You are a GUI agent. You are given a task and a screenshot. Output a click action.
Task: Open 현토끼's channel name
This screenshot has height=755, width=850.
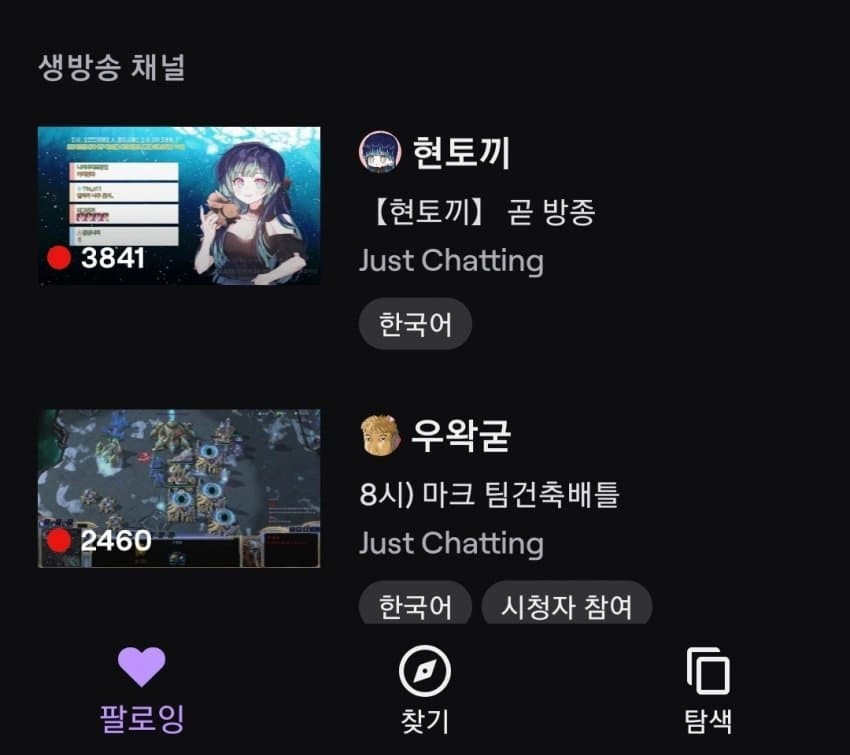point(461,153)
